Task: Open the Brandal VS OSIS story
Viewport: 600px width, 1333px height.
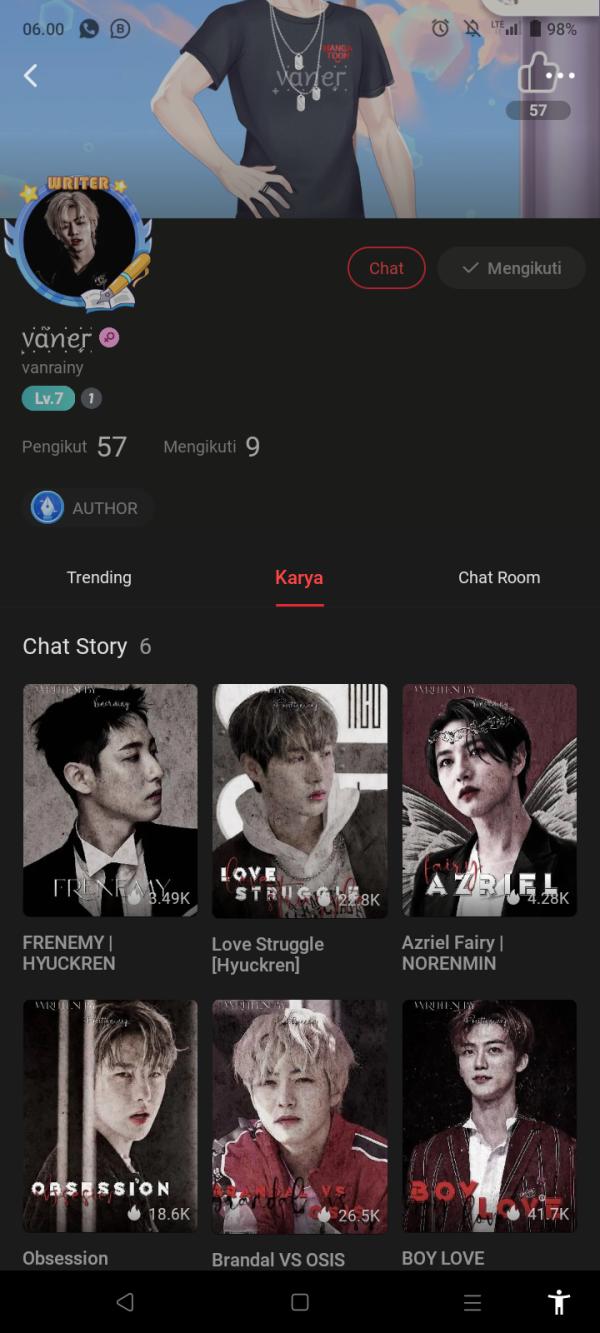Action: [299, 1115]
